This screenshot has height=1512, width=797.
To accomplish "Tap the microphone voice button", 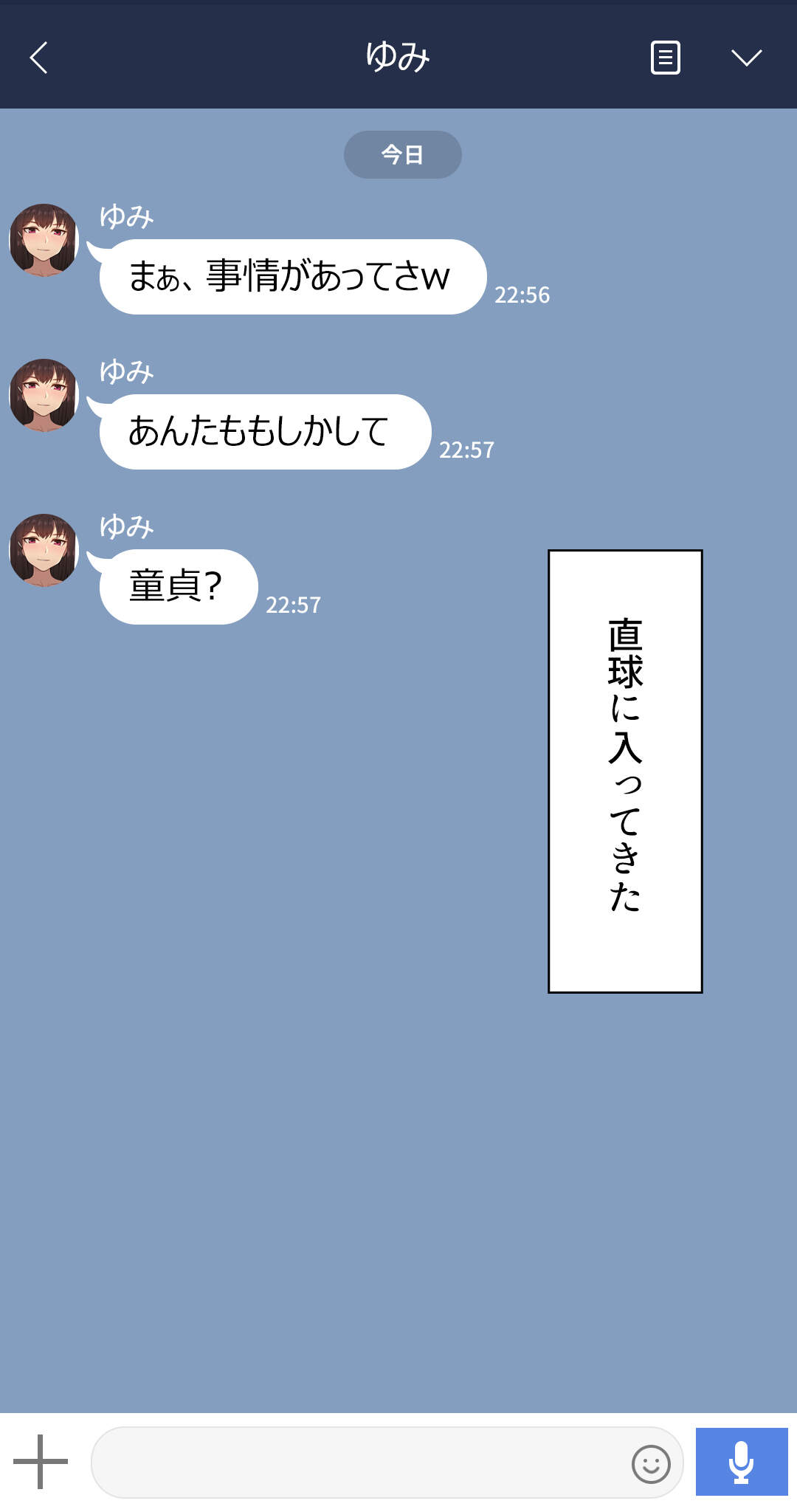I will coord(741,1462).
